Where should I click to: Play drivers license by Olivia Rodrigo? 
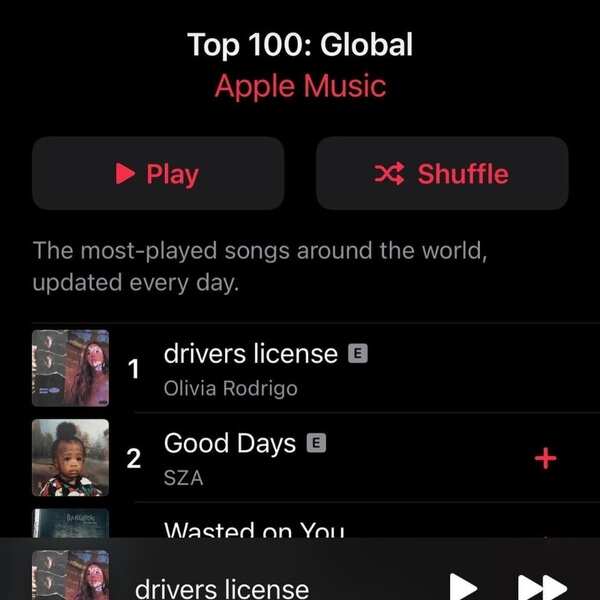[250, 368]
